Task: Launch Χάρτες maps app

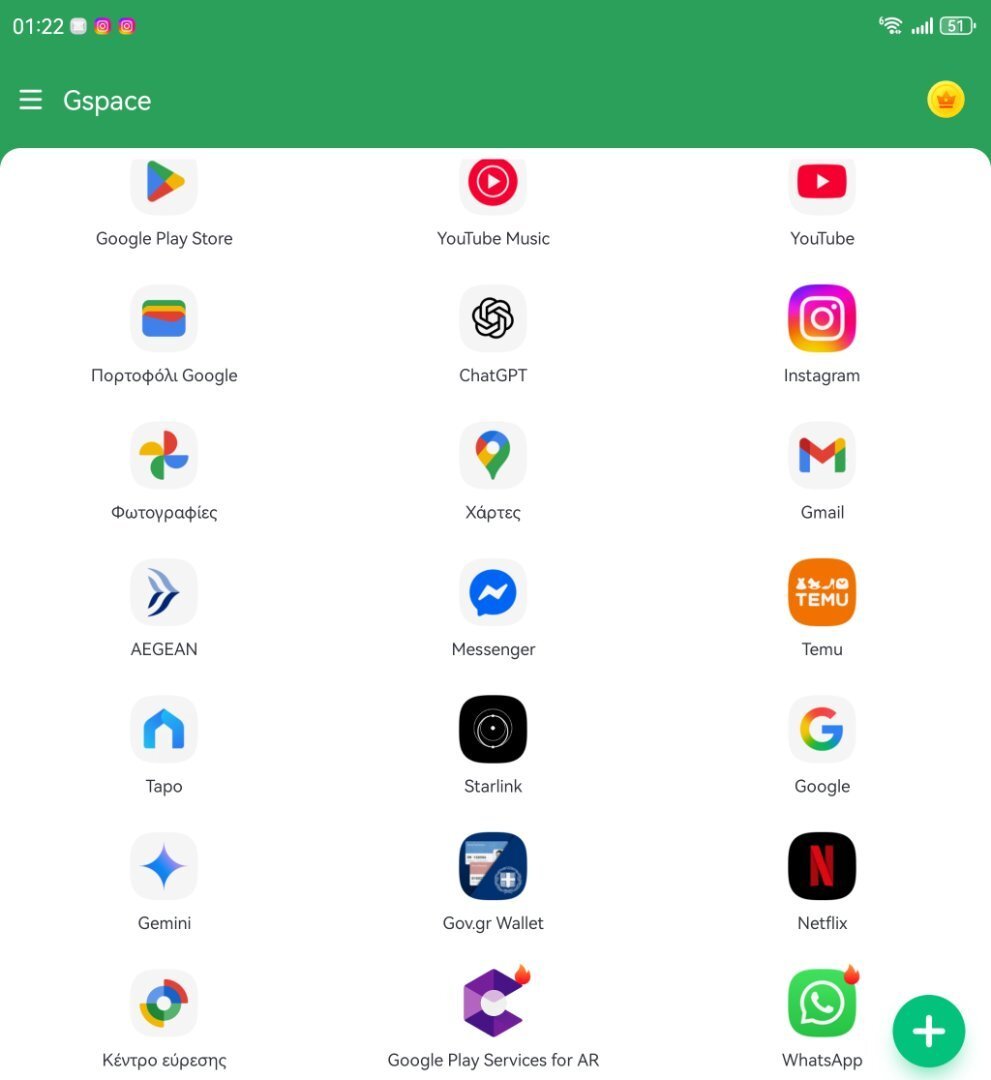Action: point(493,456)
